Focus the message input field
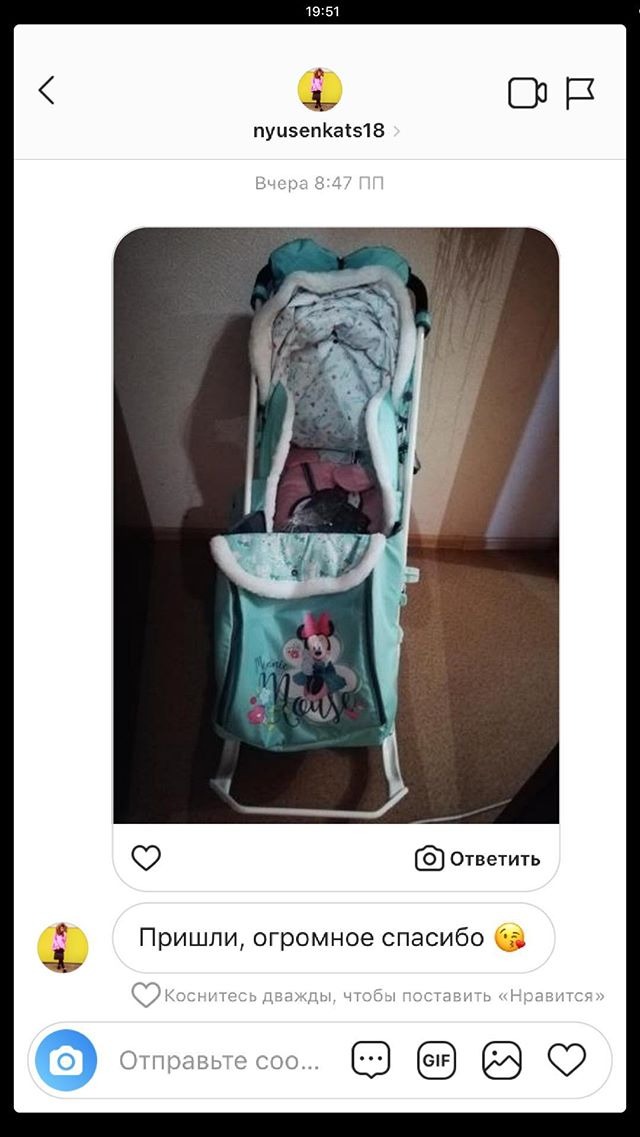640x1137 pixels. point(220,1061)
